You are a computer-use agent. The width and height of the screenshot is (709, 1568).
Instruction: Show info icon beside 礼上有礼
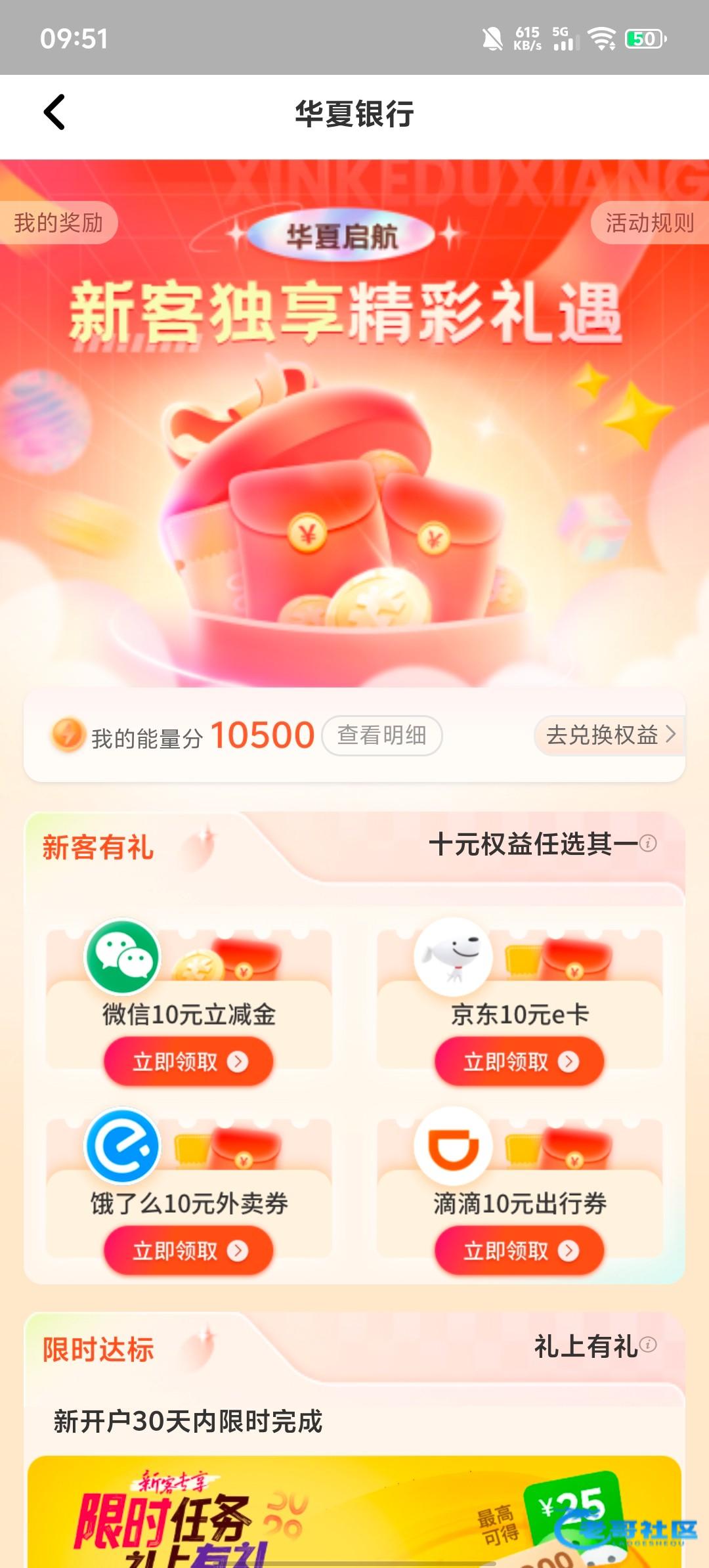pos(648,1345)
